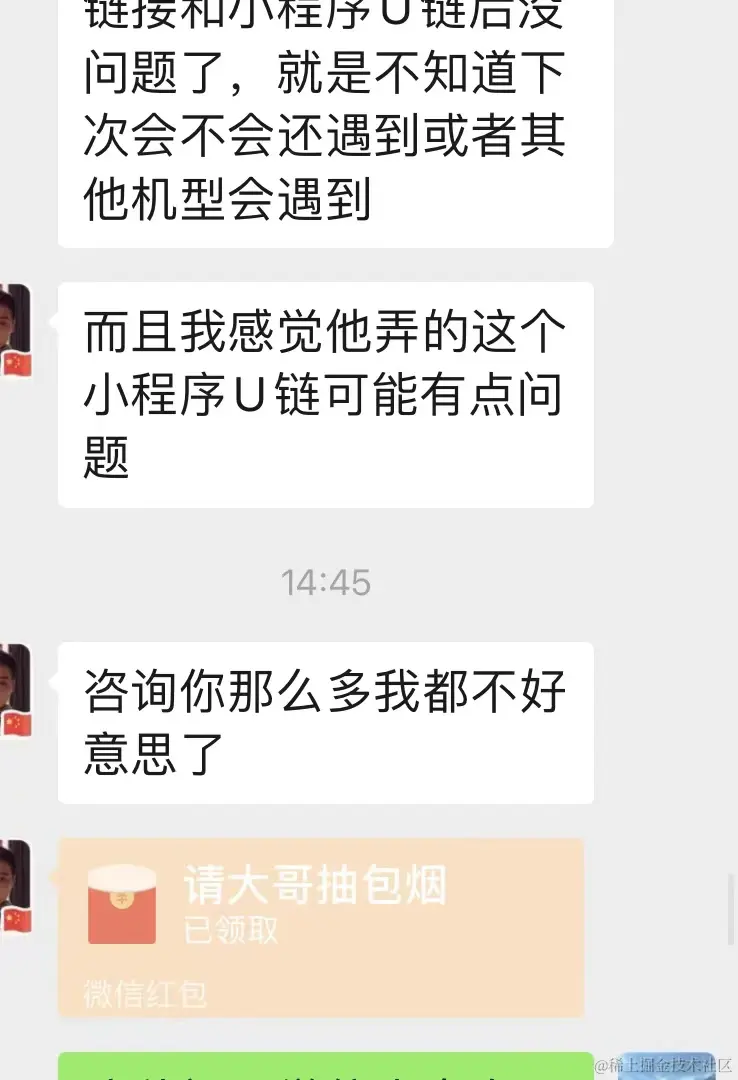Image resolution: width=738 pixels, height=1080 pixels.
Task: Open sender's avatar beside 咨询你那么多 message
Action: coord(15,690)
